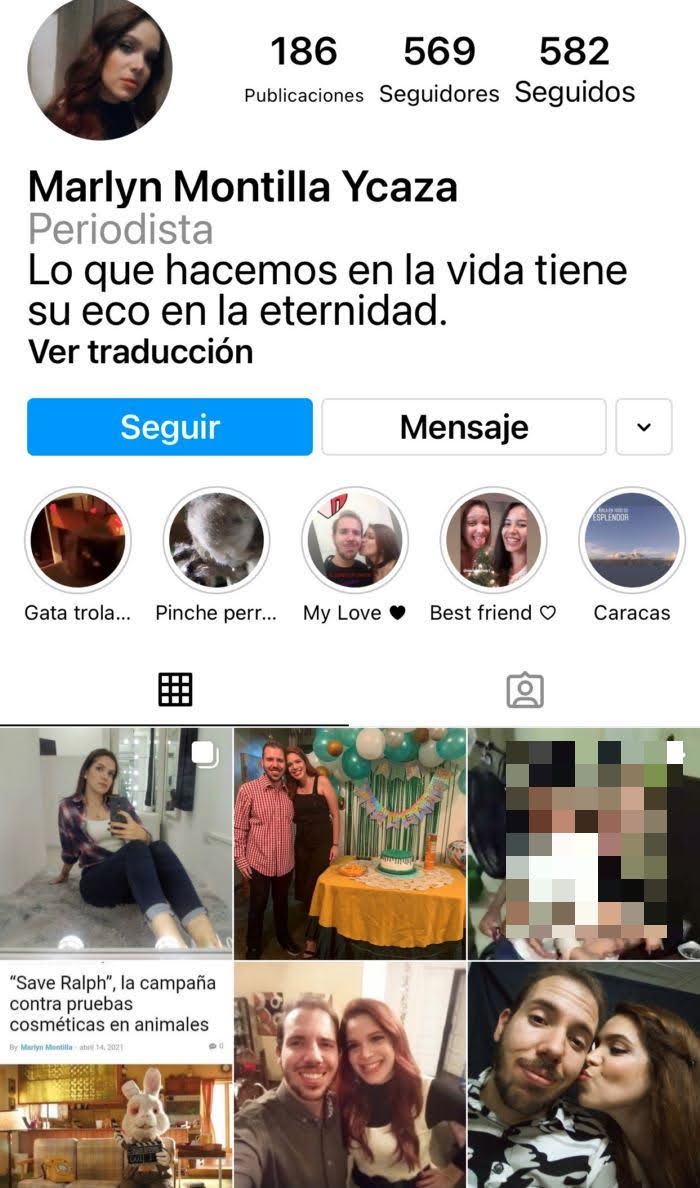This screenshot has height=1188, width=700.
Task: Send a message via Mensaje
Action: (x=464, y=427)
